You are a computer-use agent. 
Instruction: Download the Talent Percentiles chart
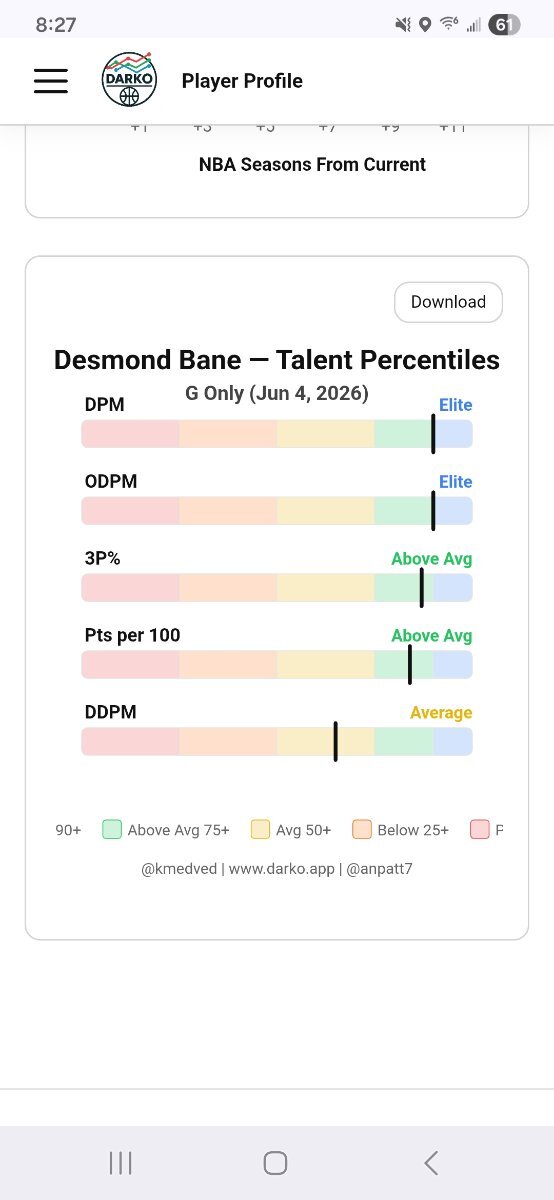pyautogui.click(x=448, y=302)
